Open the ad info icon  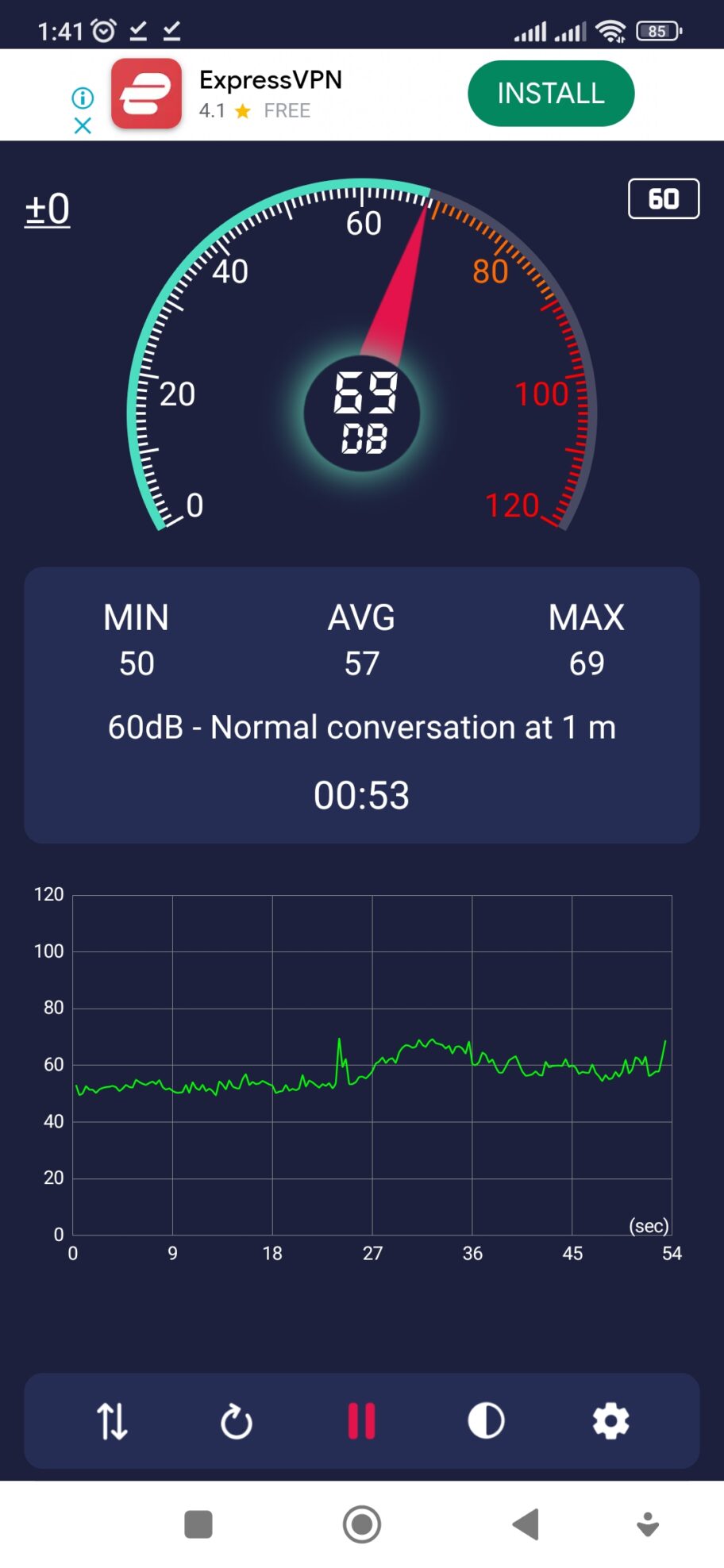pos(83,98)
